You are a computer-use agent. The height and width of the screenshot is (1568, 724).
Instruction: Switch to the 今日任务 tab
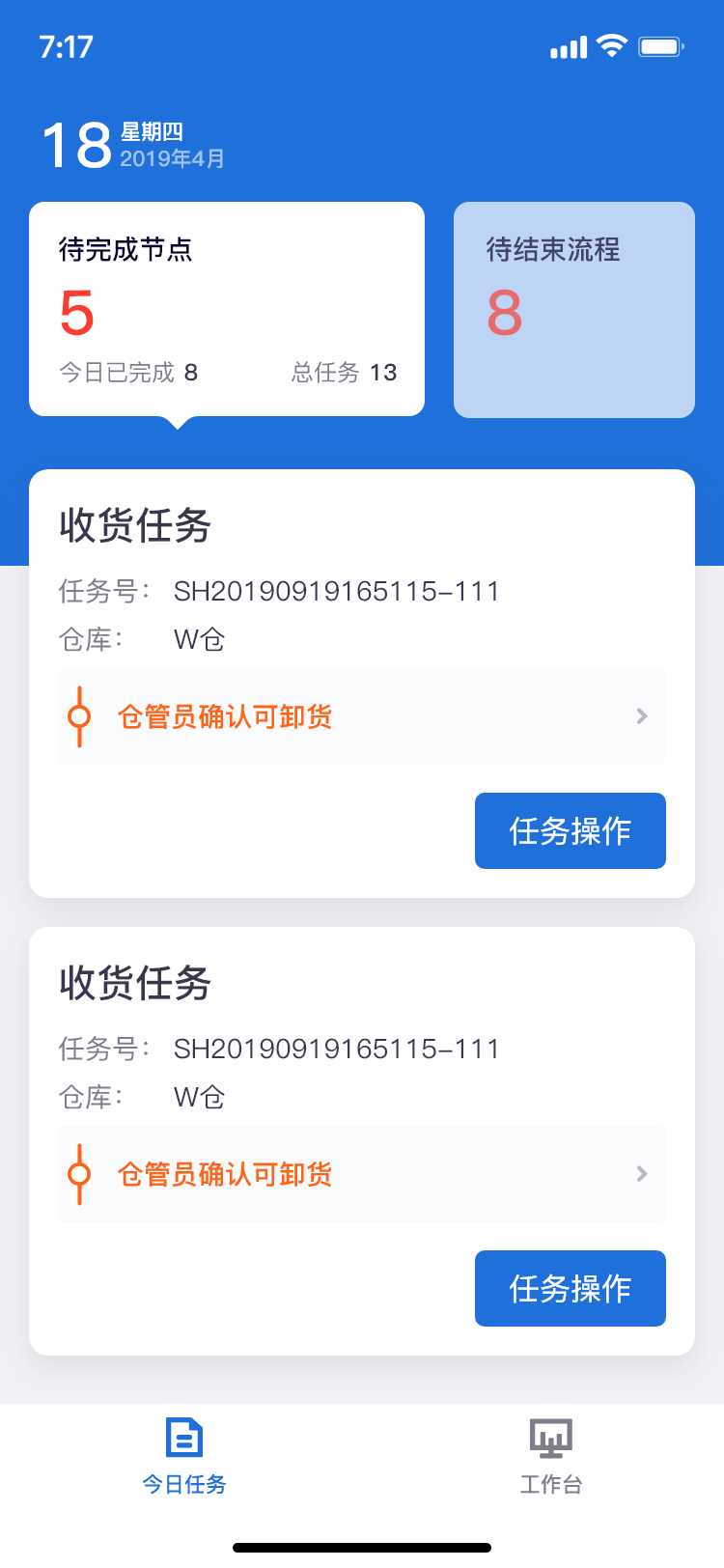[x=183, y=1456]
